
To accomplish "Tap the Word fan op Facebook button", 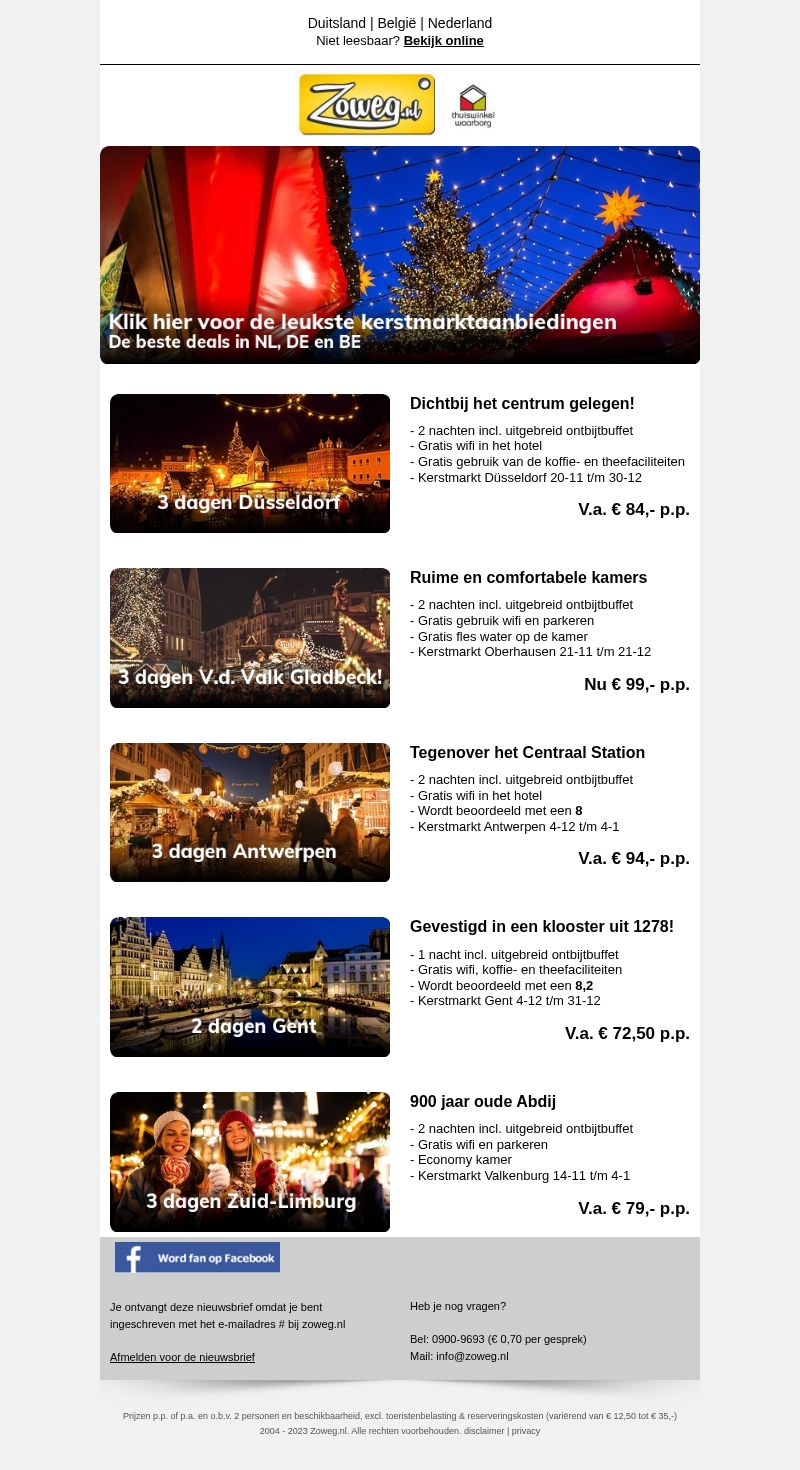I will tap(197, 1257).
